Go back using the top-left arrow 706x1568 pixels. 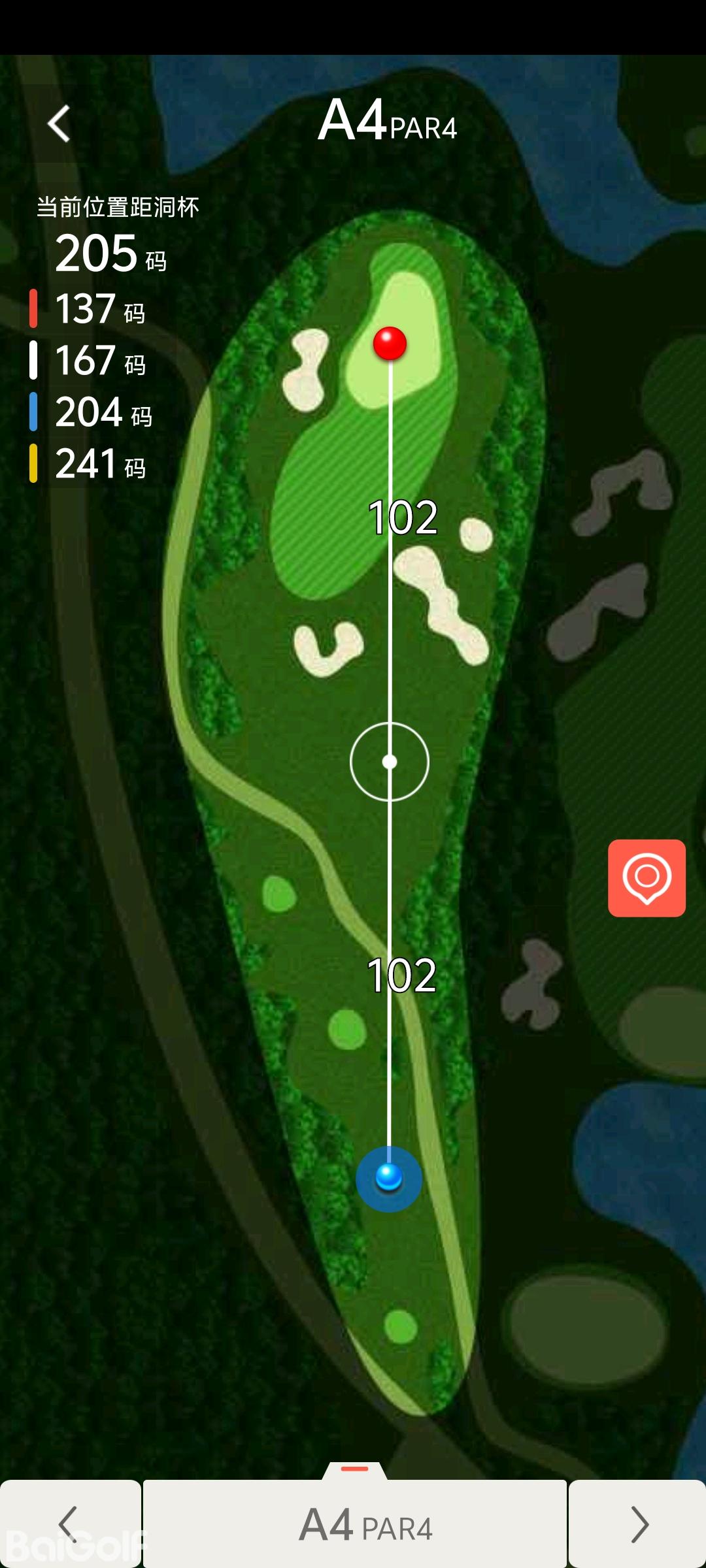(59, 123)
